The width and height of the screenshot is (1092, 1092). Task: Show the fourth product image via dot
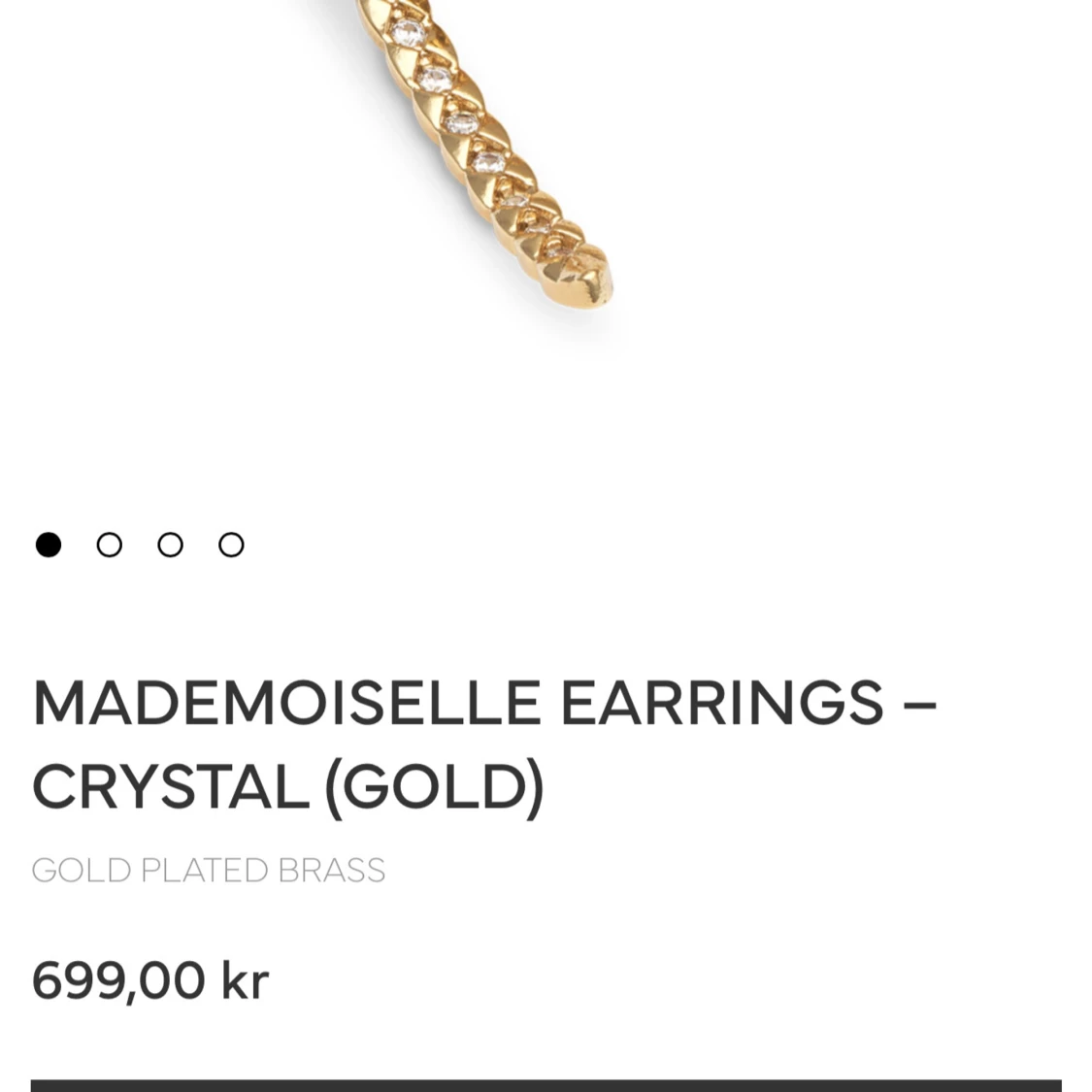point(231,546)
